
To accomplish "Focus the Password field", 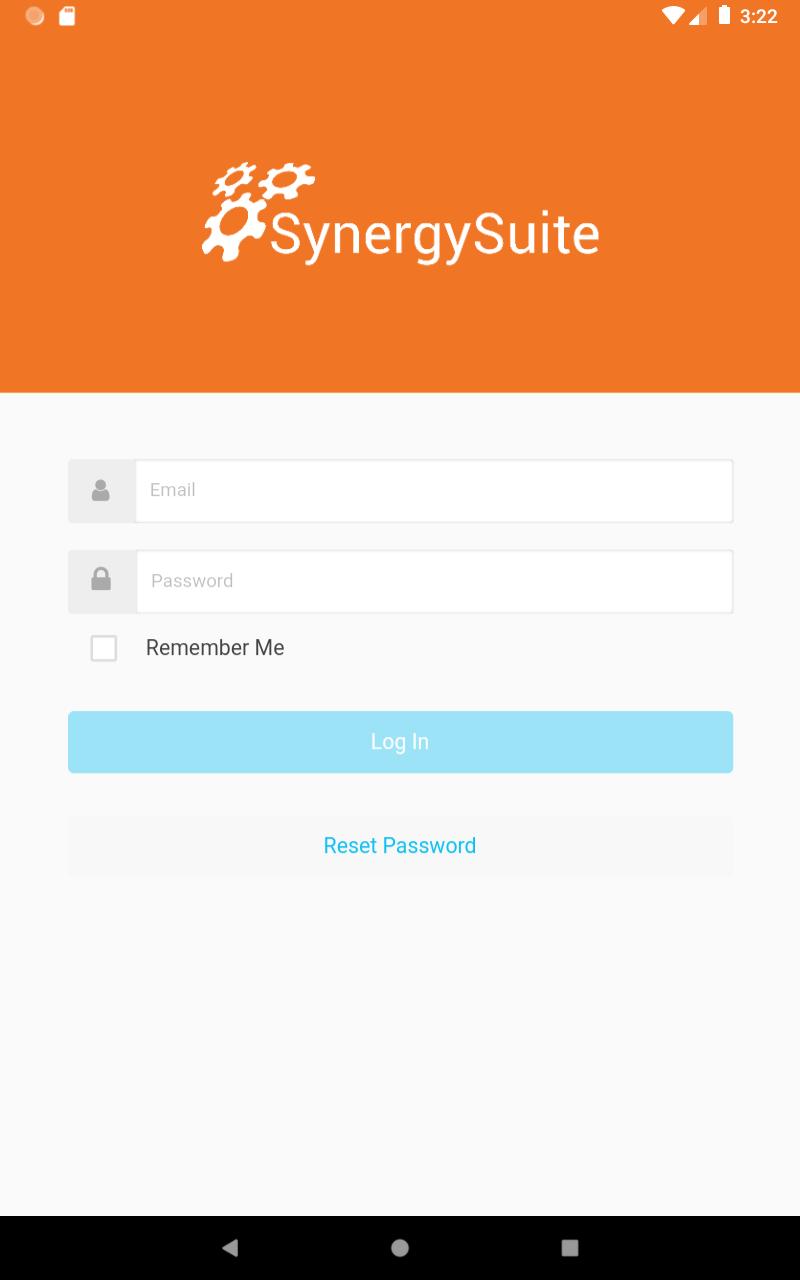I will coord(433,581).
